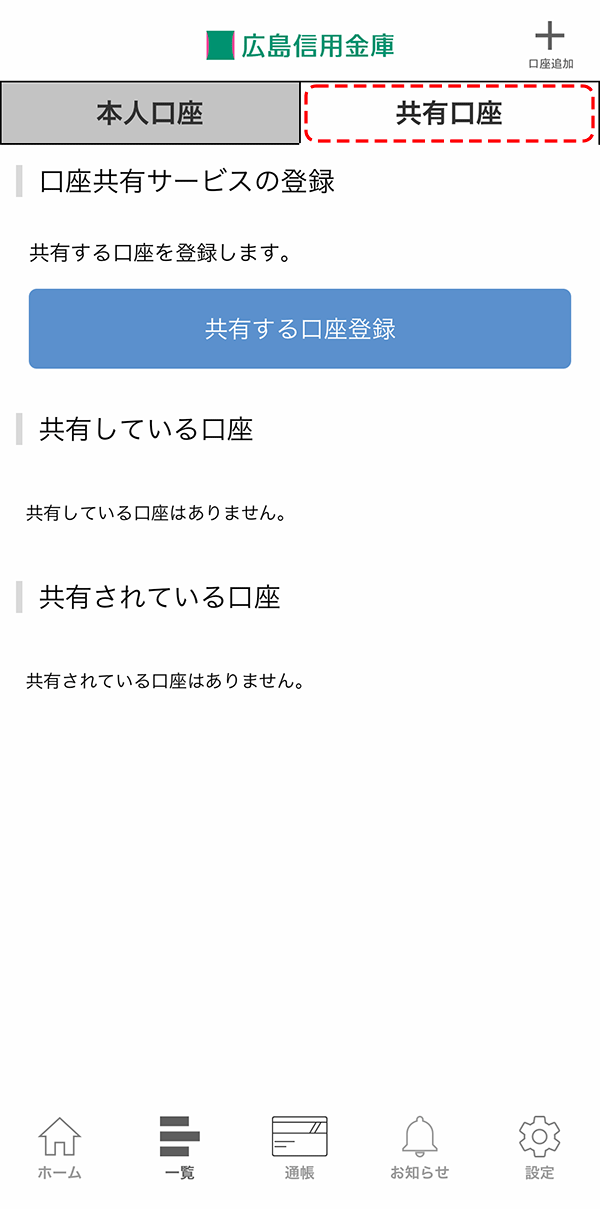This screenshot has width=600, height=1209.
Task: Open the 一覧 tab
Action: [180, 1148]
